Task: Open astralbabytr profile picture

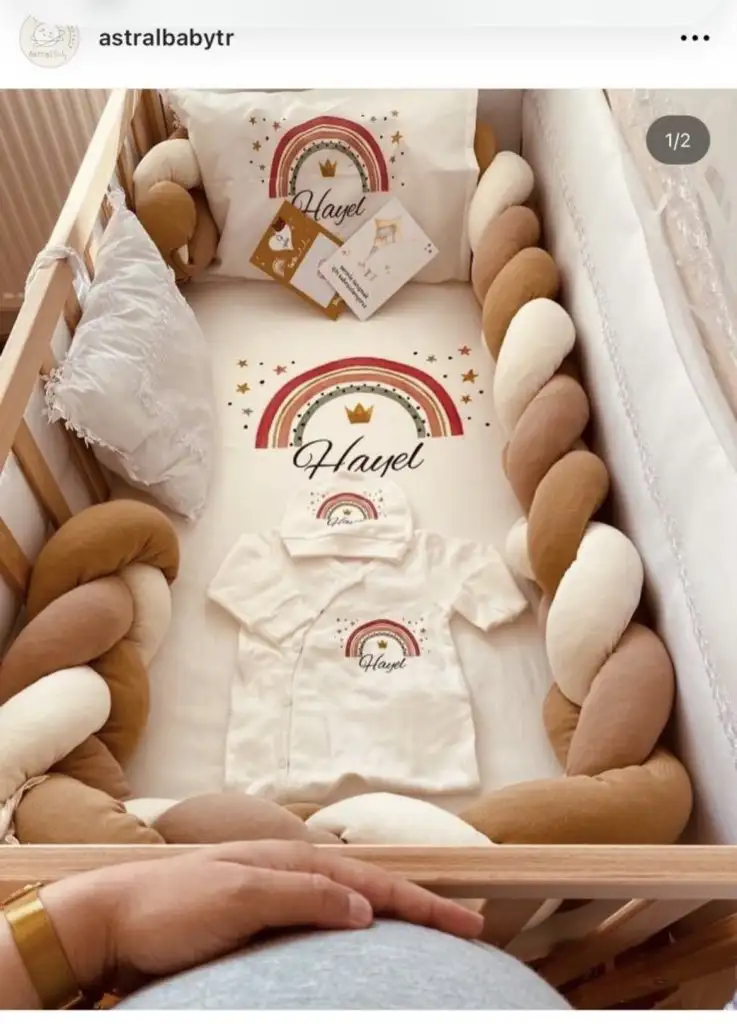Action: coord(49,40)
